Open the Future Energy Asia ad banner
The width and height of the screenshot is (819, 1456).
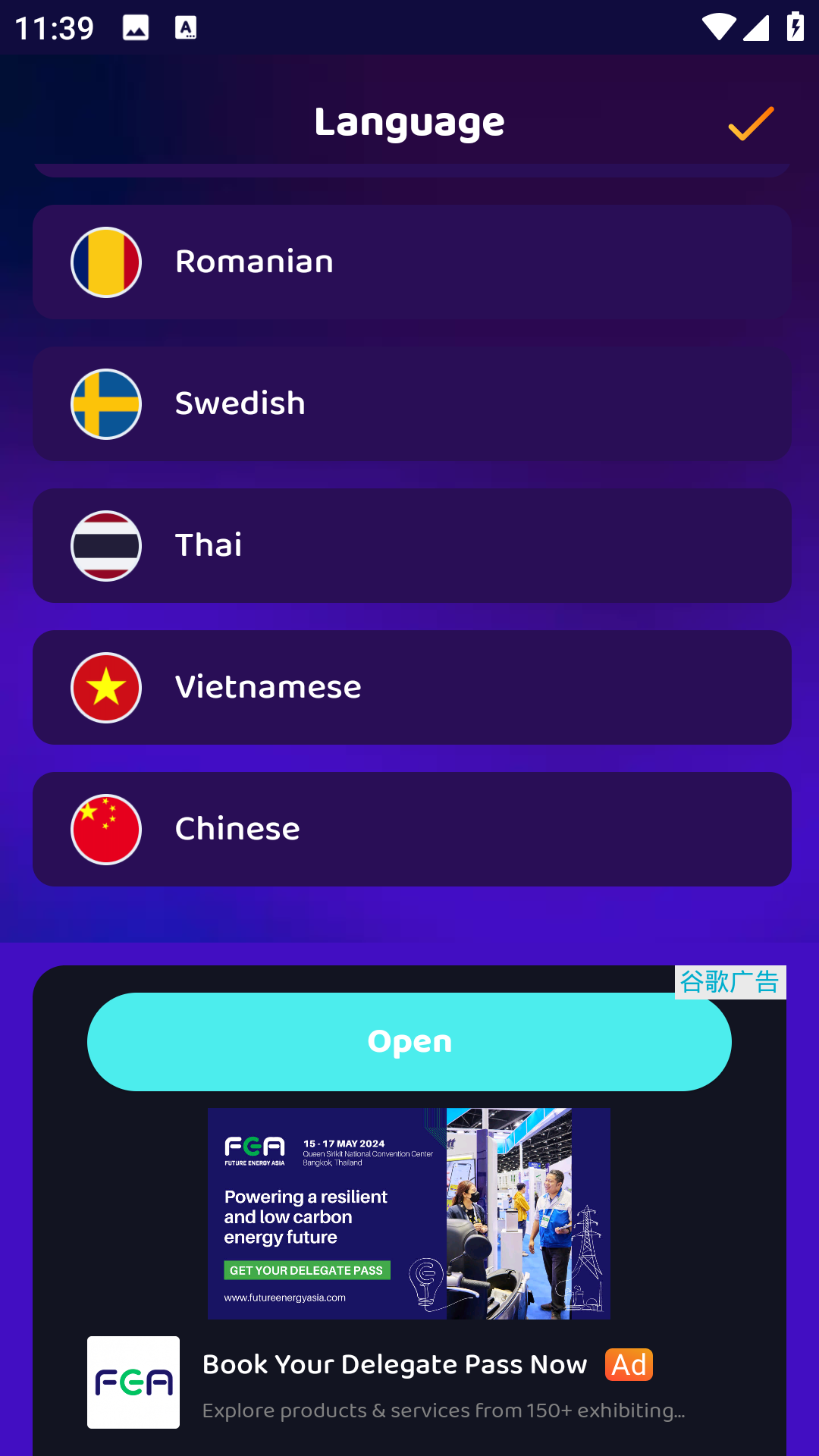[409, 1213]
